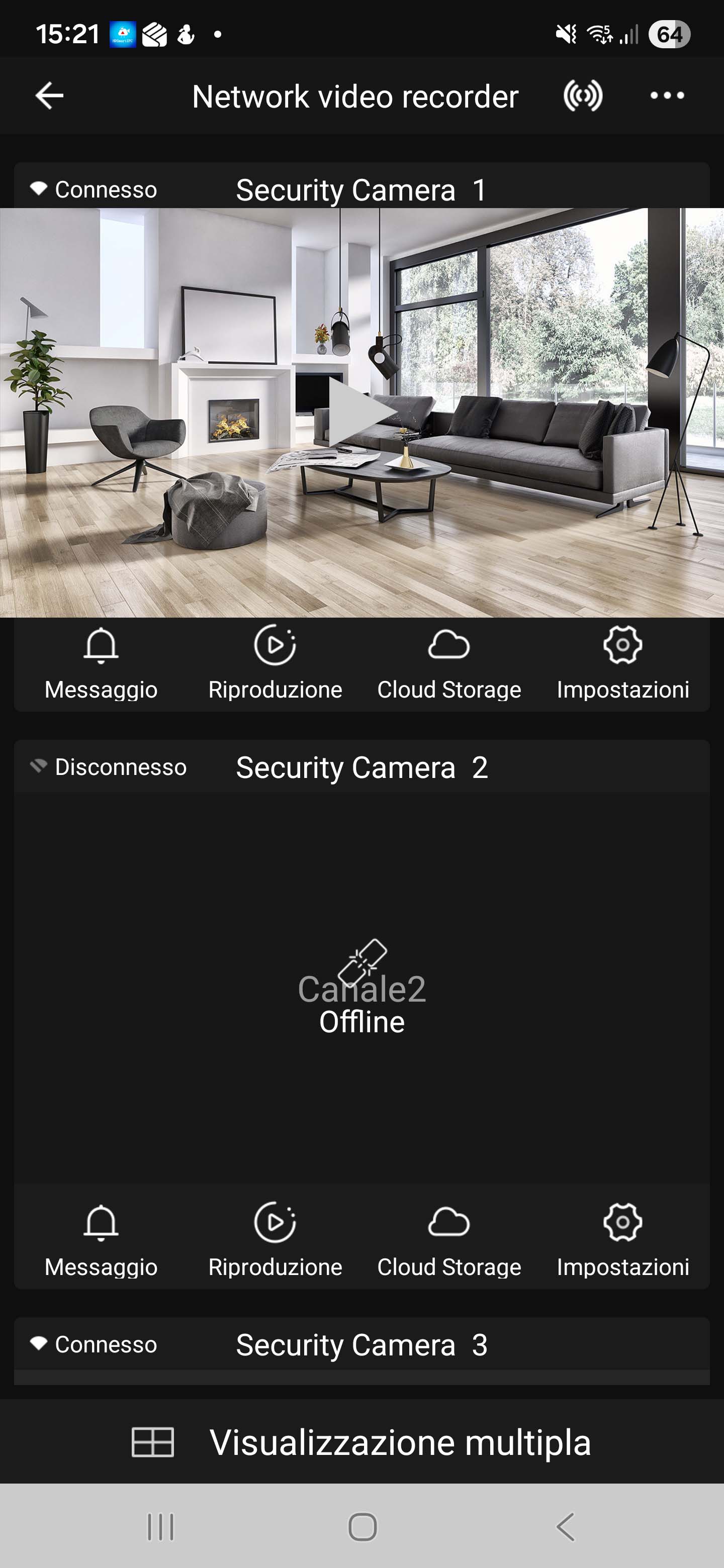The width and height of the screenshot is (724, 1568).
Task: Switch to Visualizzazione multipla view
Action: click(361, 1441)
